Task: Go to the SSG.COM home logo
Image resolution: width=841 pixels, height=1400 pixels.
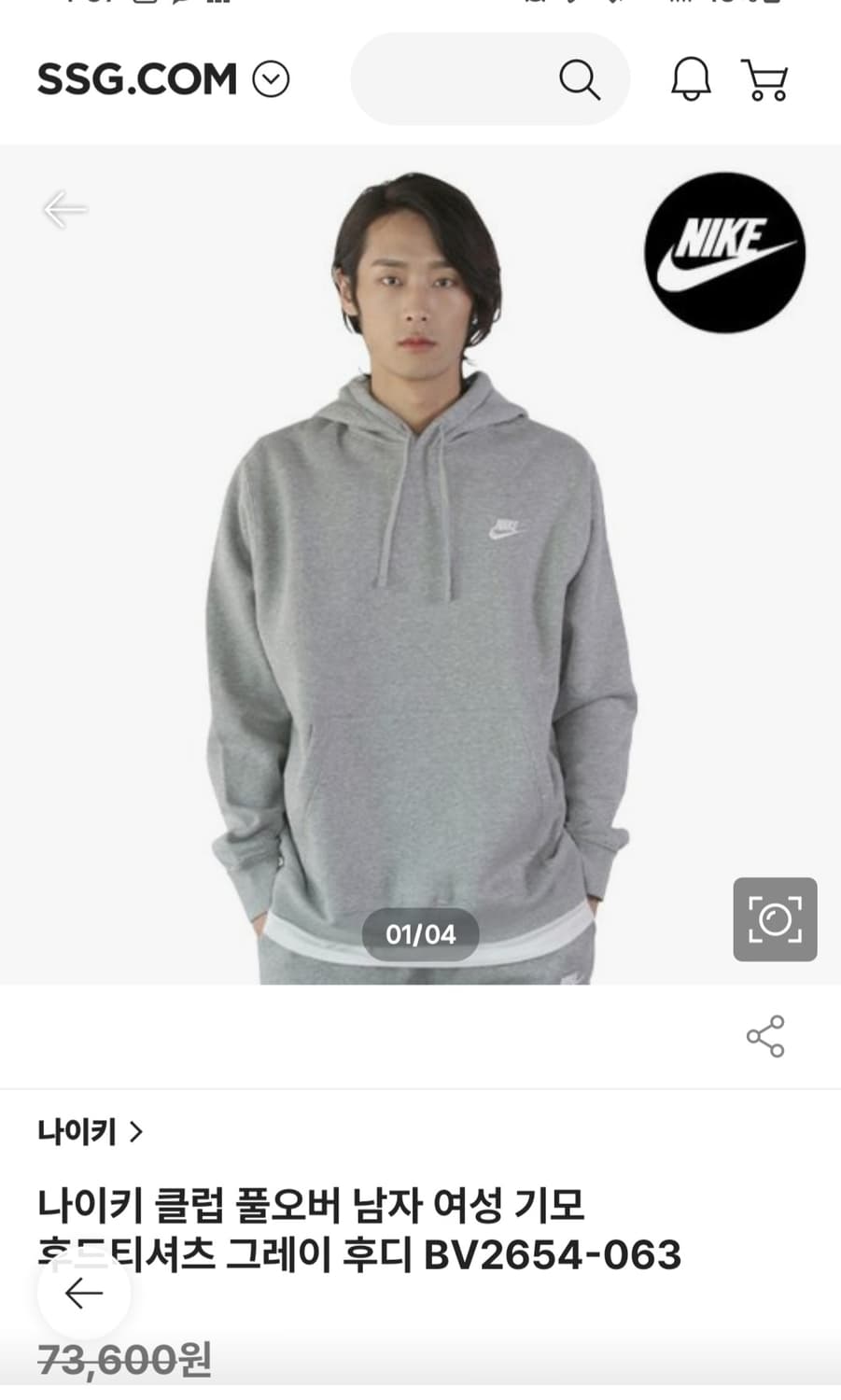Action: point(135,79)
